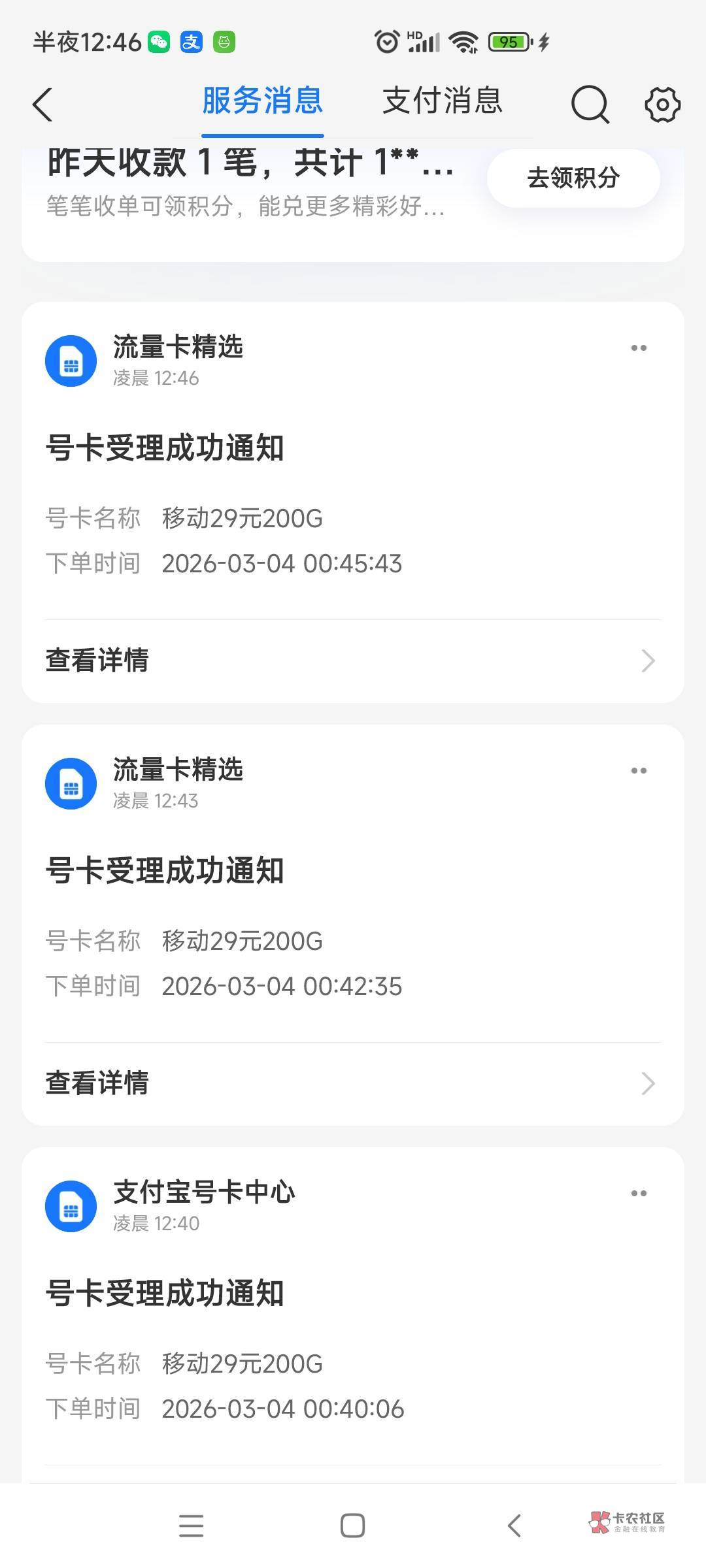Viewport: 706px width, 1568px height.
Task: Select the 服务消息 tab
Action: [262, 101]
